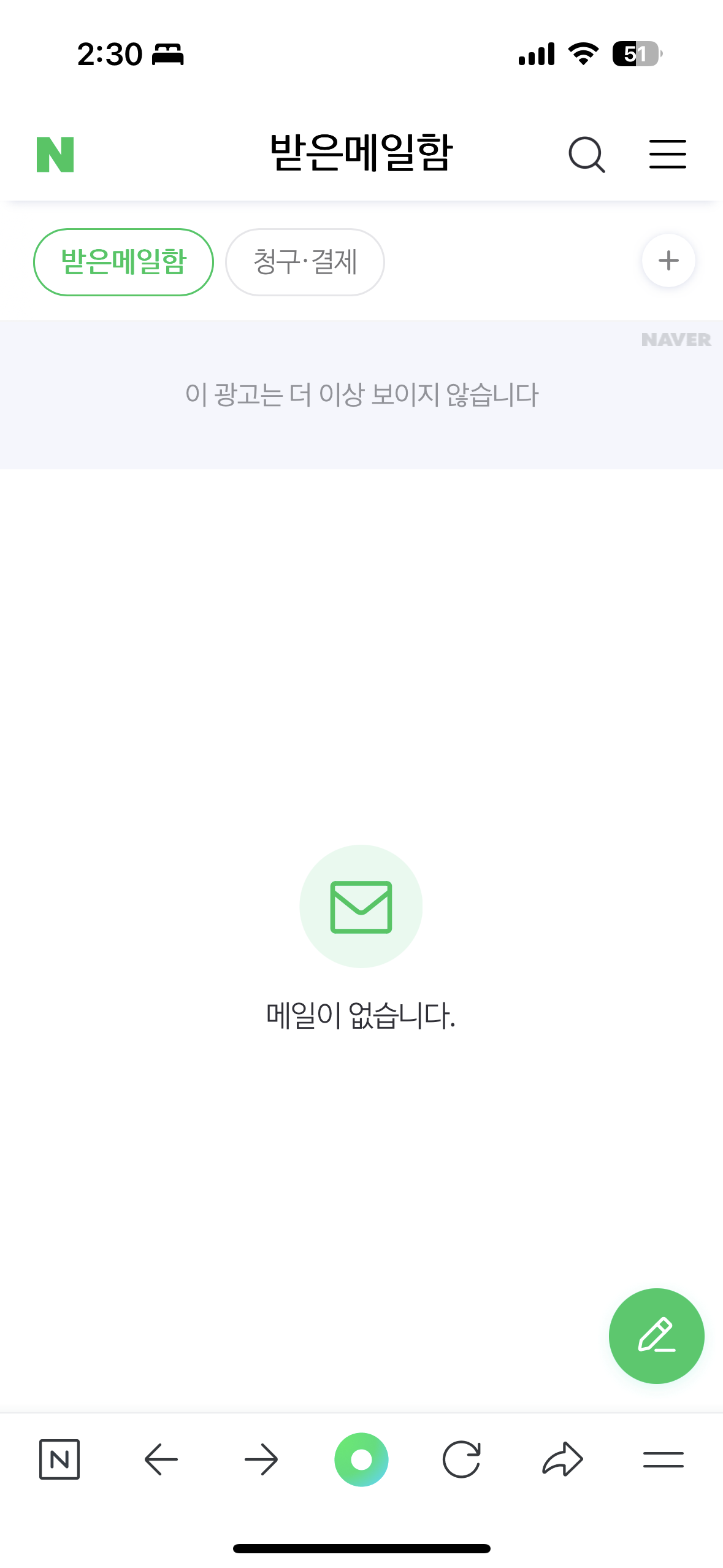Switch to the 청구·결제 chip

click(305, 262)
